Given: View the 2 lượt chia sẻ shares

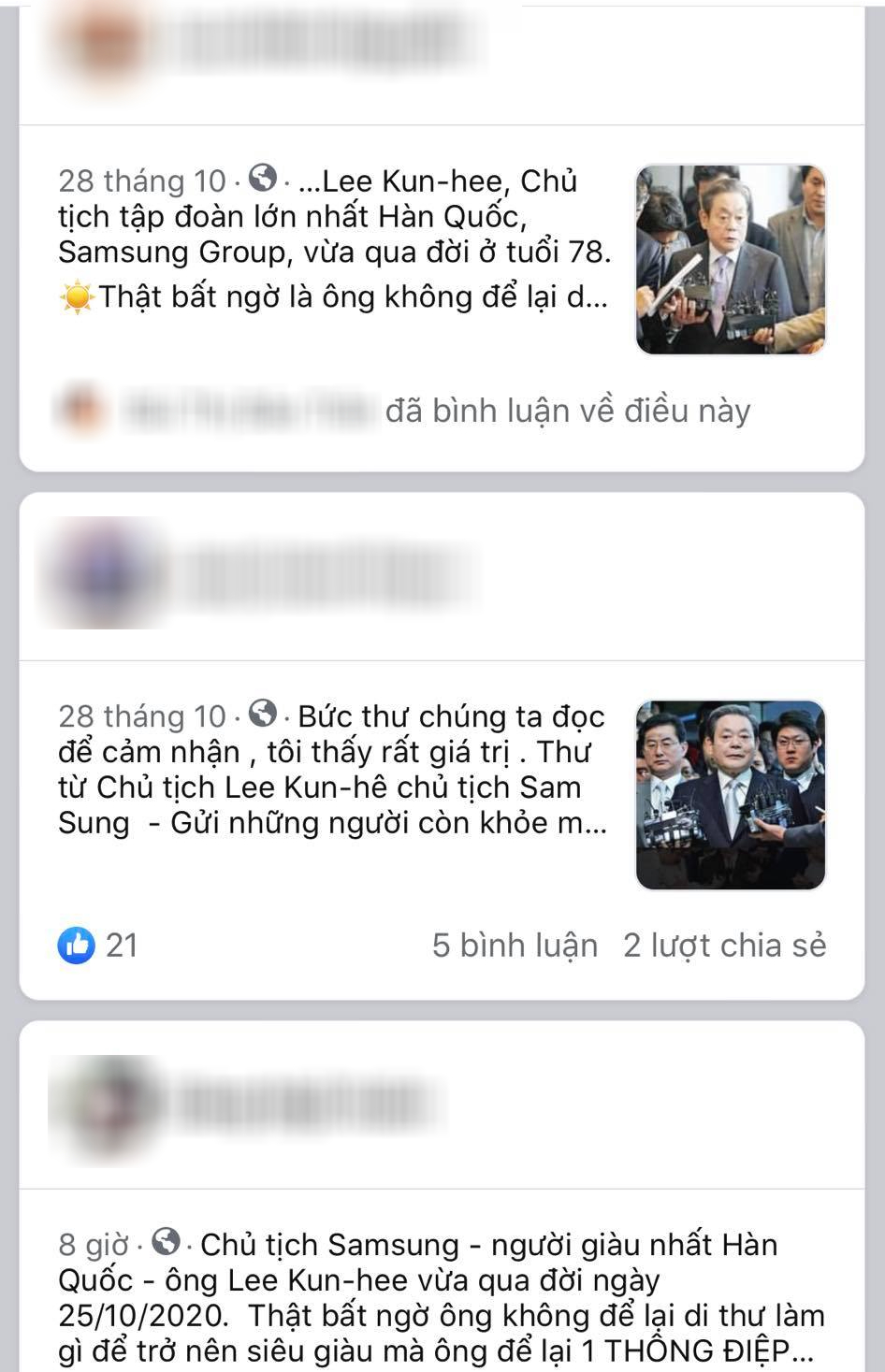Looking at the screenshot, I should point(724,946).
